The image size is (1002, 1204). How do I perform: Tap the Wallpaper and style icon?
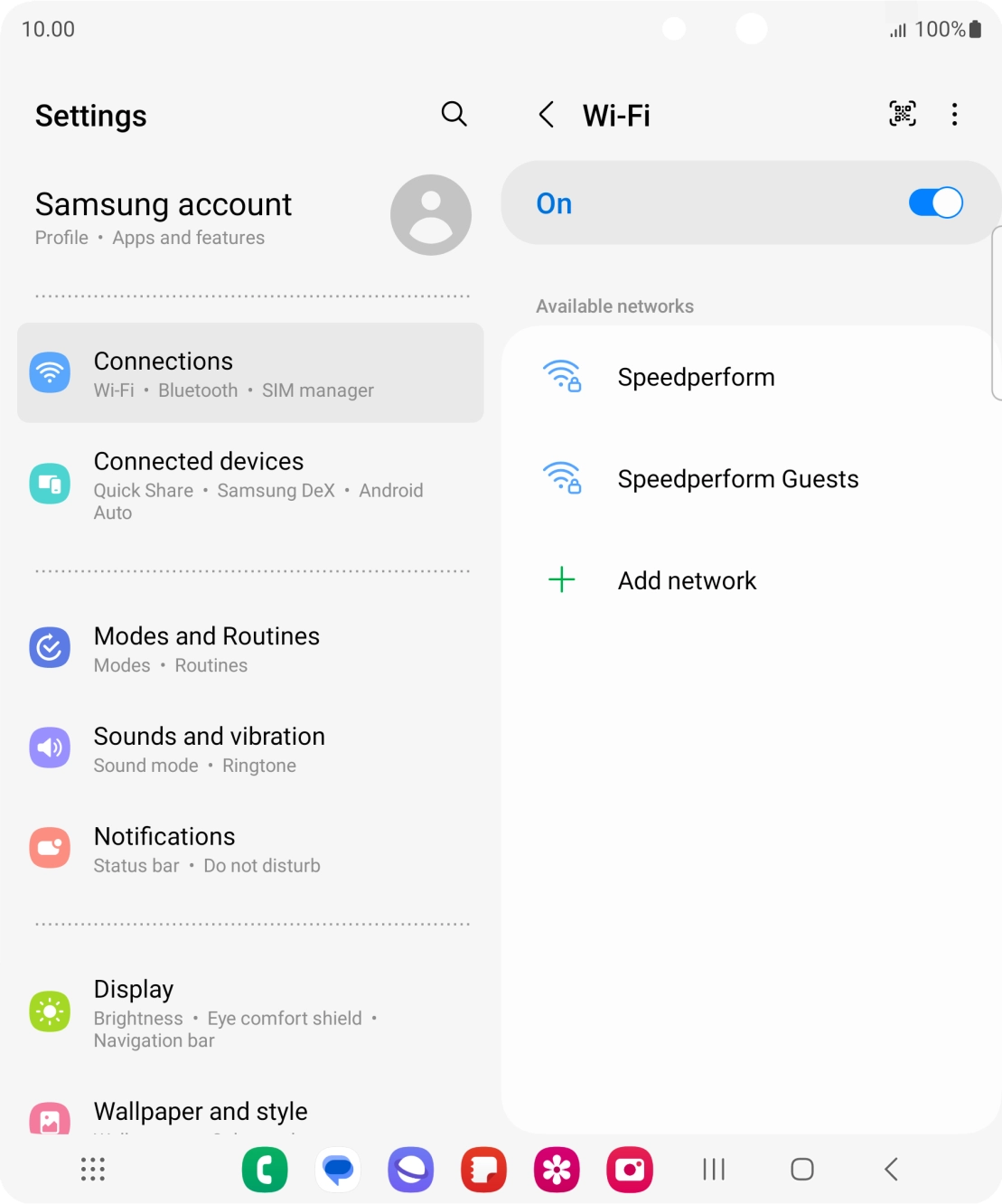click(x=50, y=1121)
